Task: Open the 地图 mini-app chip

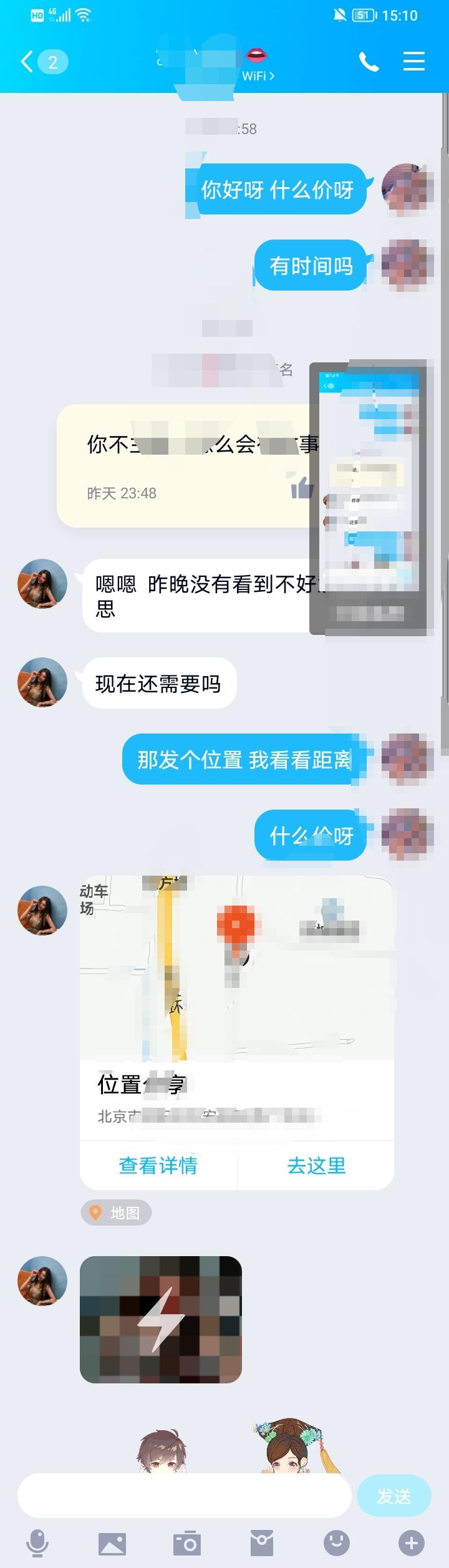Action: tap(116, 1212)
